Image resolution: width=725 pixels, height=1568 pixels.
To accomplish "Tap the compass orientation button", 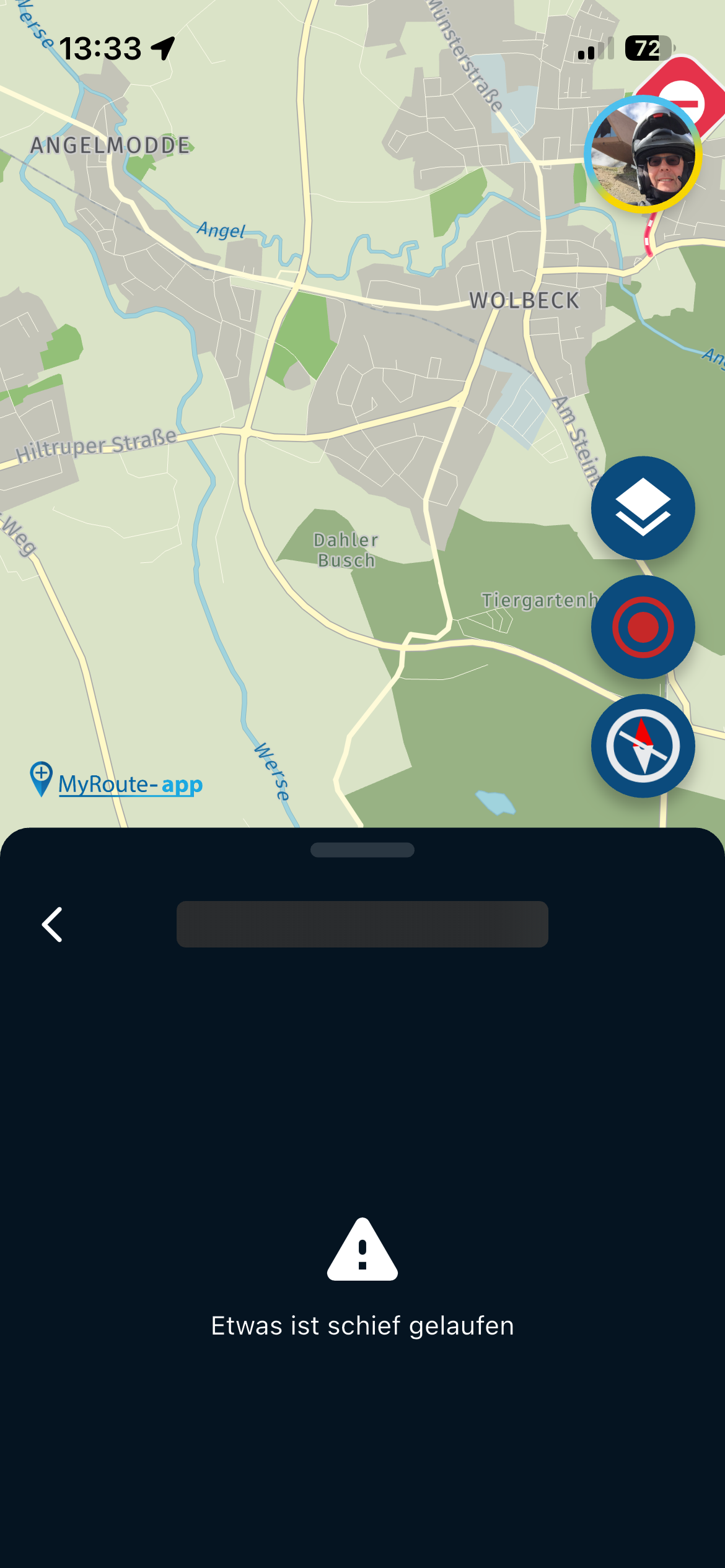I will pyautogui.click(x=643, y=746).
